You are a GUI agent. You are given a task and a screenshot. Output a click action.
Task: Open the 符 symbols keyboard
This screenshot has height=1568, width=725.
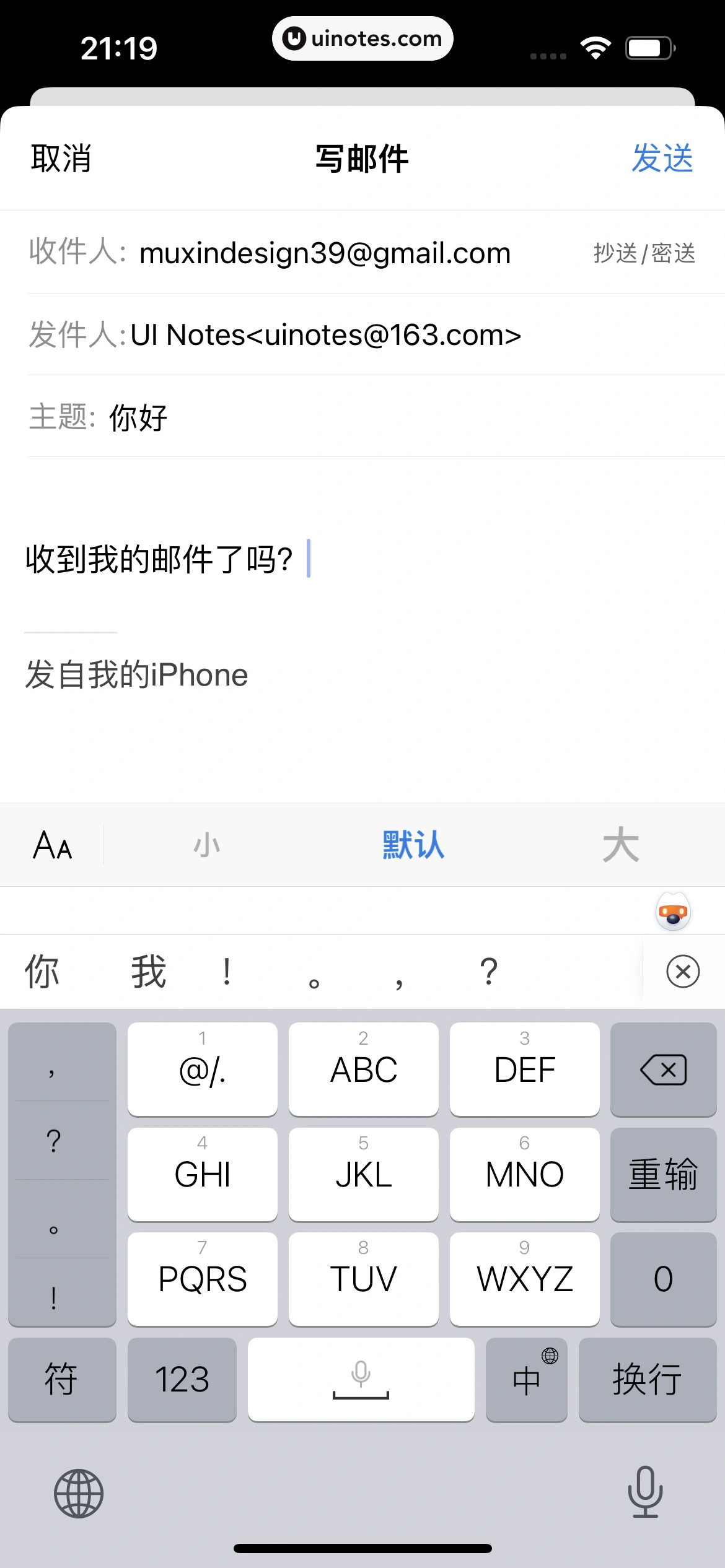[61, 1380]
